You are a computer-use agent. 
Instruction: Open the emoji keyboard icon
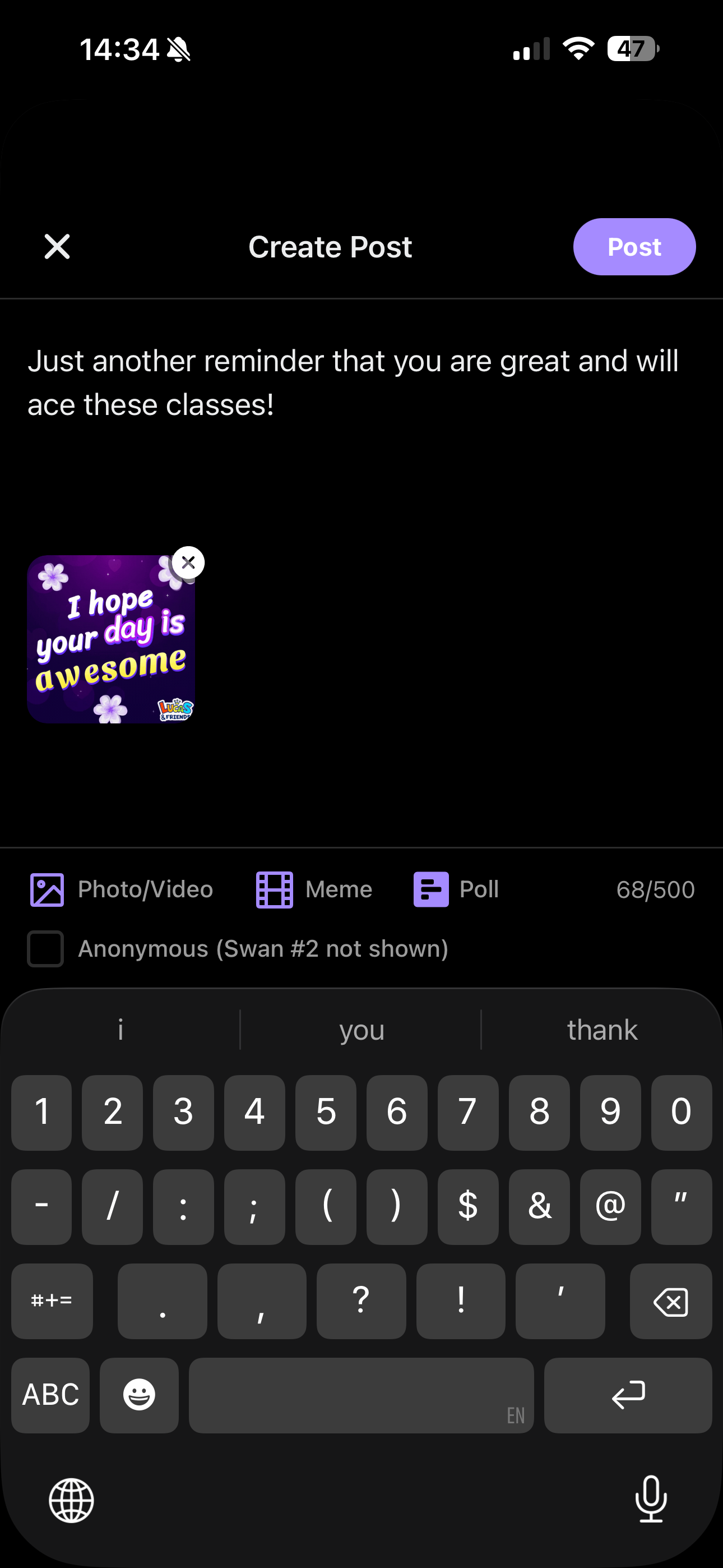pos(140,1395)
